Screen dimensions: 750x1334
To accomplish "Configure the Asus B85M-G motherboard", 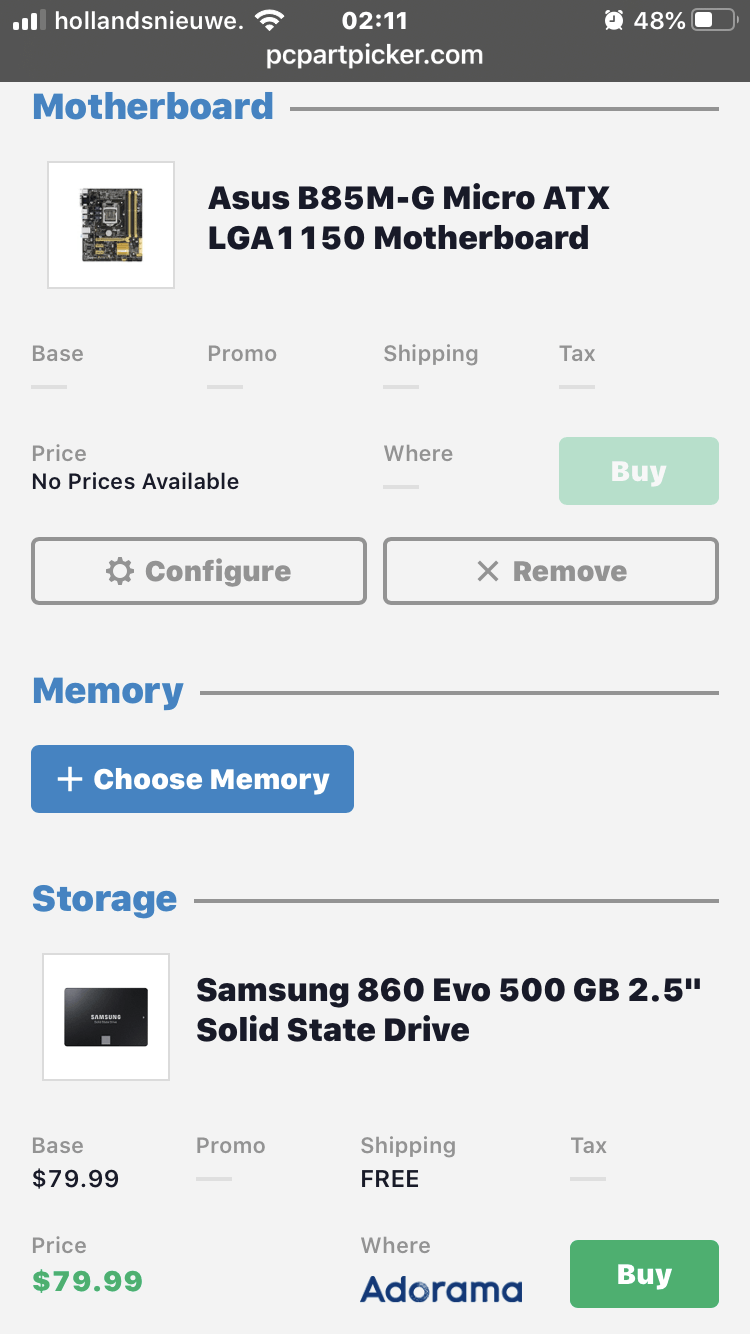I will (x=199, y=571).
